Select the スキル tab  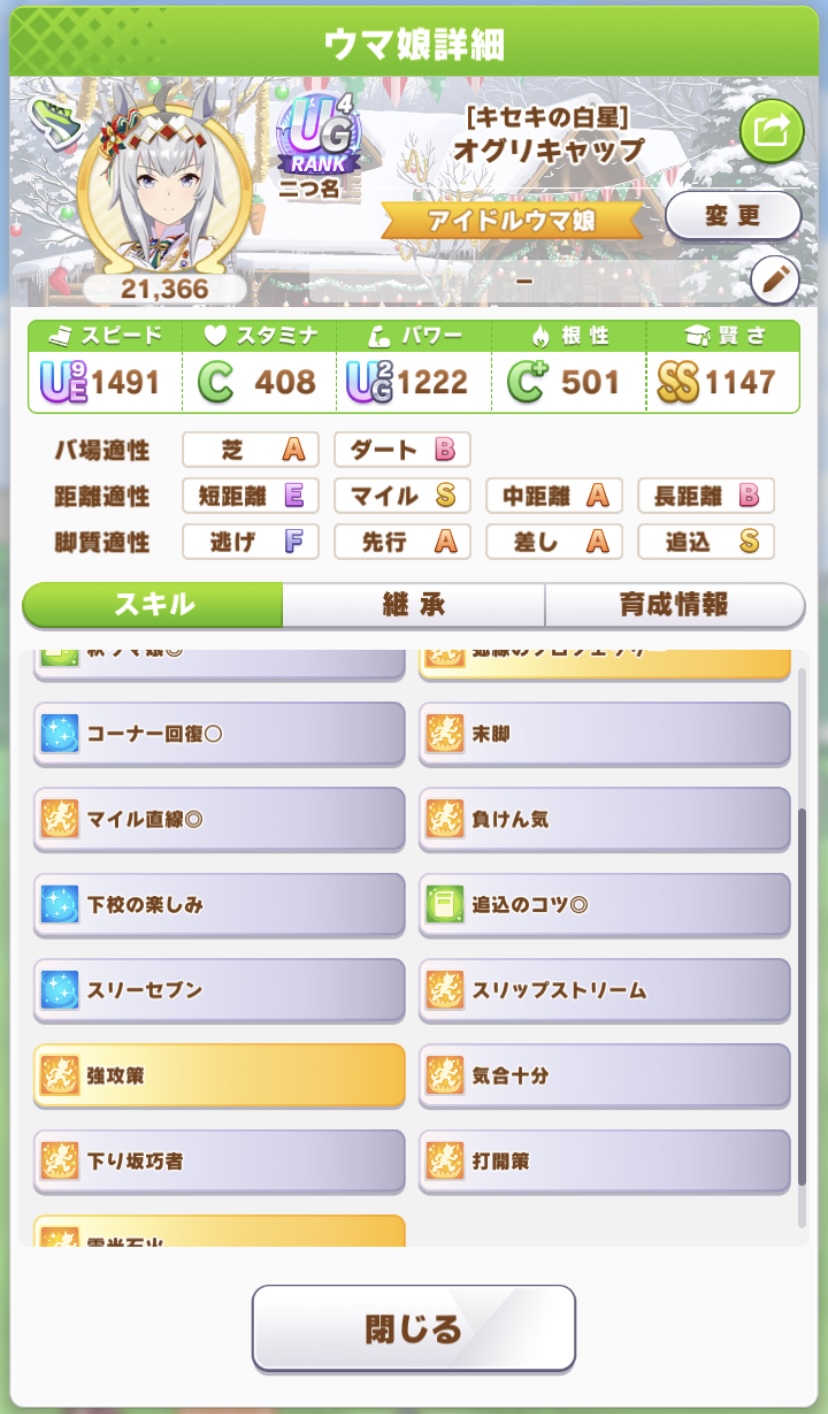pyautogui.click(x=153, y=605)
